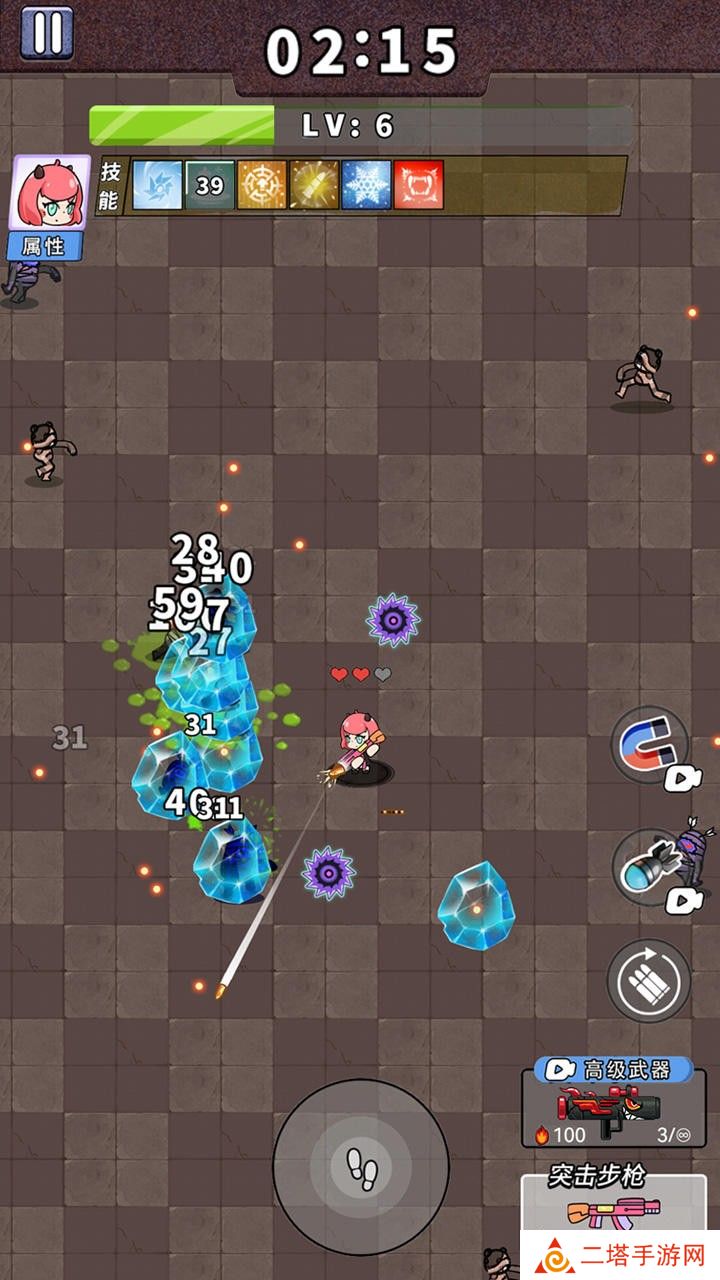Open the character 属性 panel

click(47, 206)
